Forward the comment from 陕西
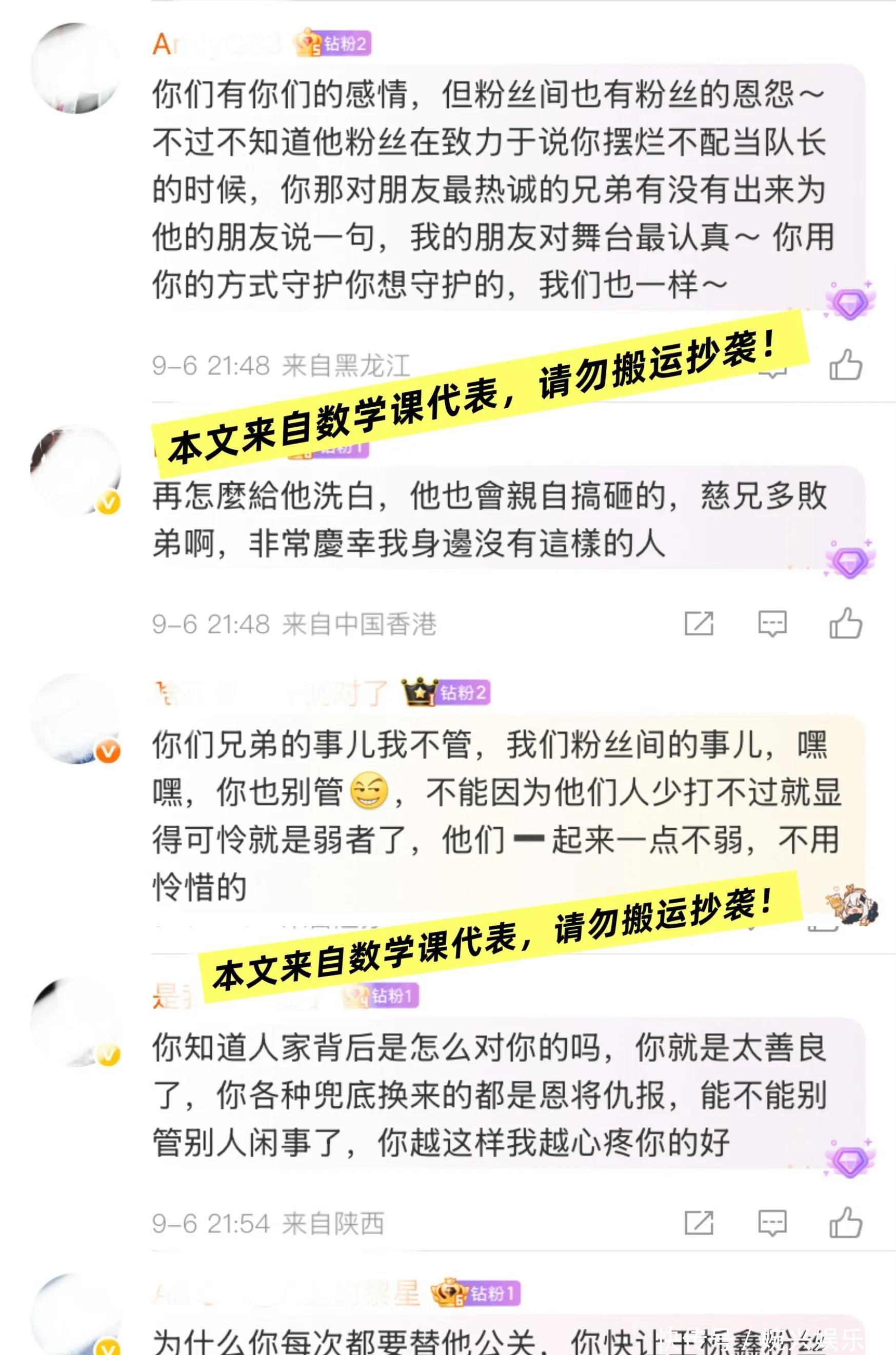Viewport: 896px width, 1355px height. click(699, 1223)
